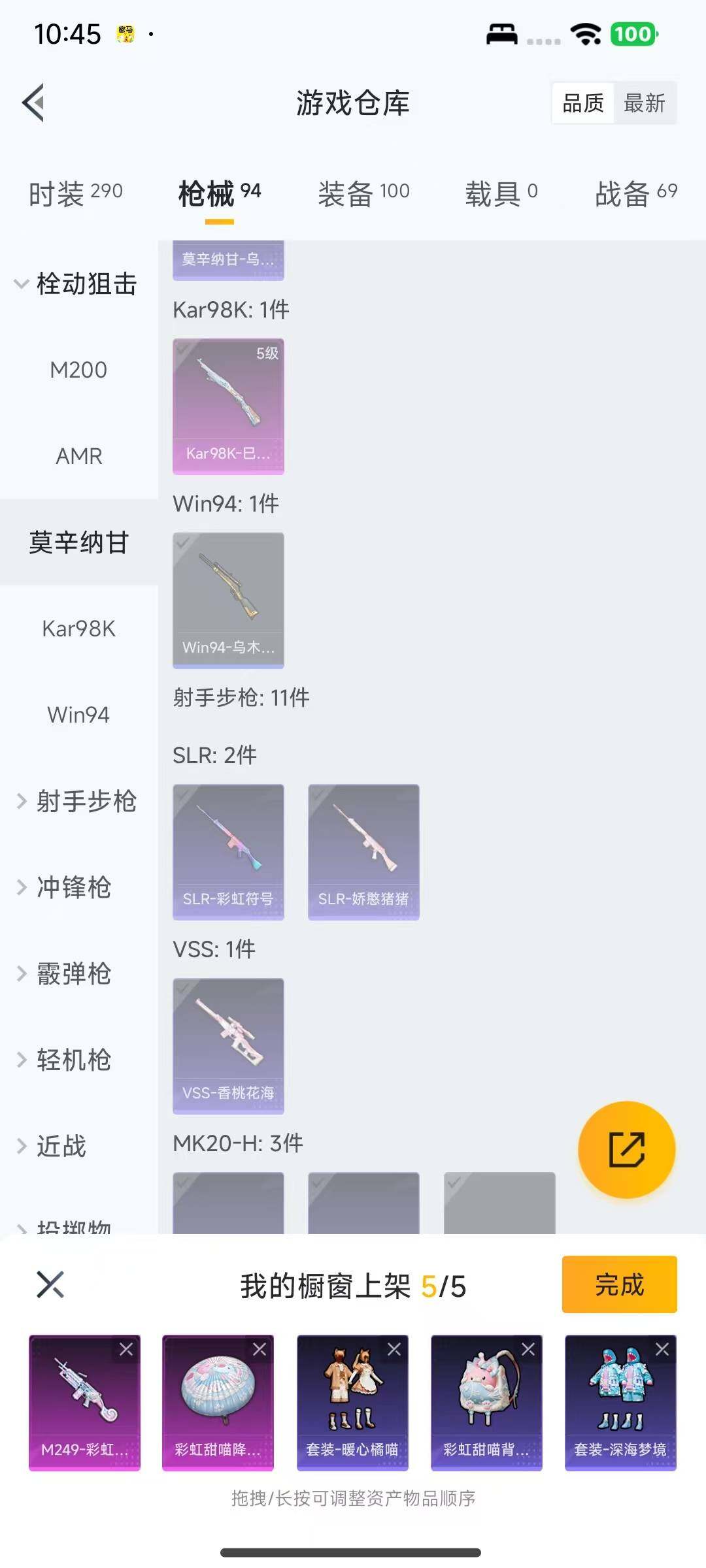Remove 套装-深海梦境 from the showcase

pyautogui.click(x=662, y=1349)
